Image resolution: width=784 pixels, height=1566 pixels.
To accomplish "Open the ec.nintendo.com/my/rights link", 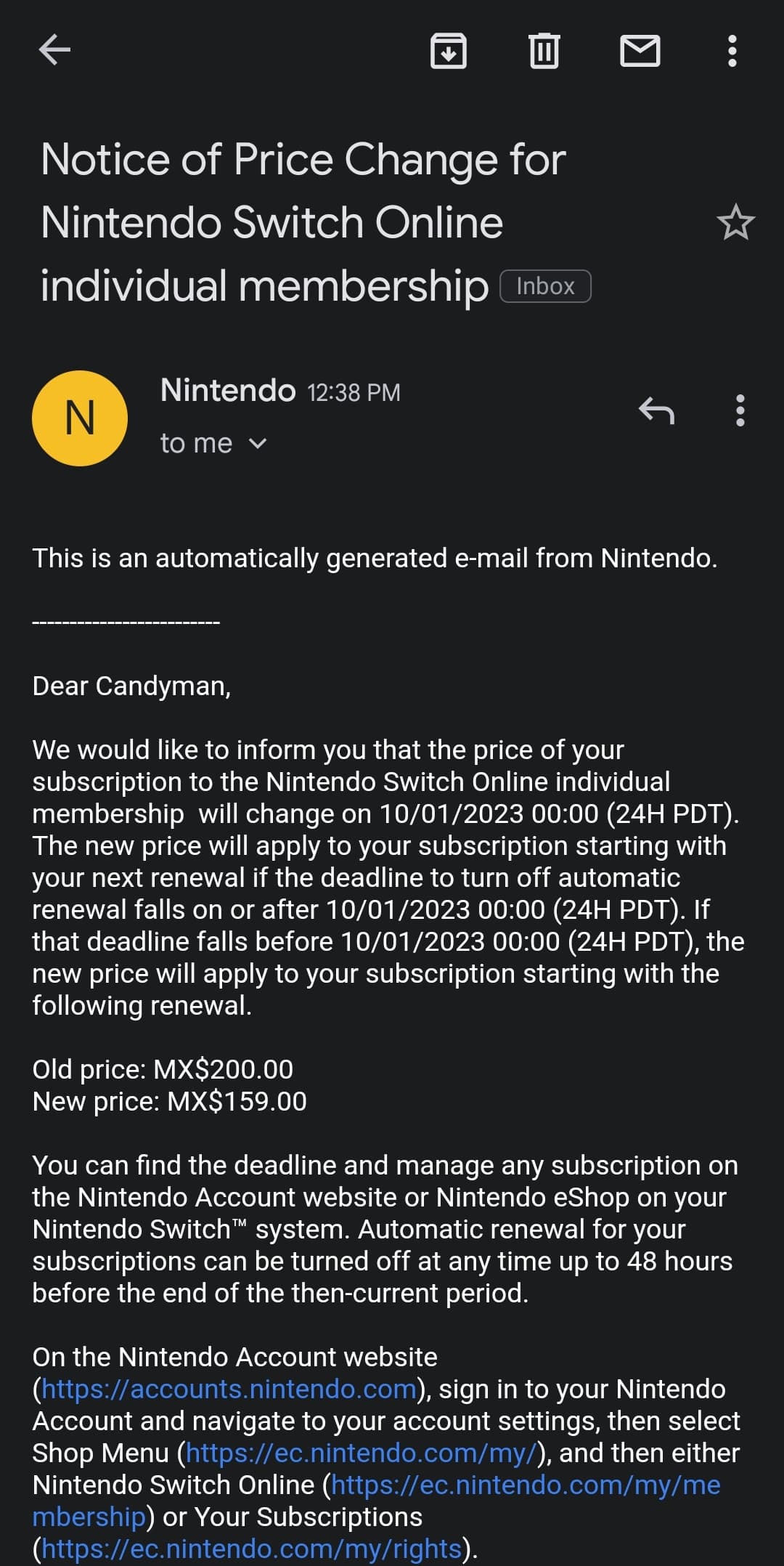I will (x=252, y=1549).
